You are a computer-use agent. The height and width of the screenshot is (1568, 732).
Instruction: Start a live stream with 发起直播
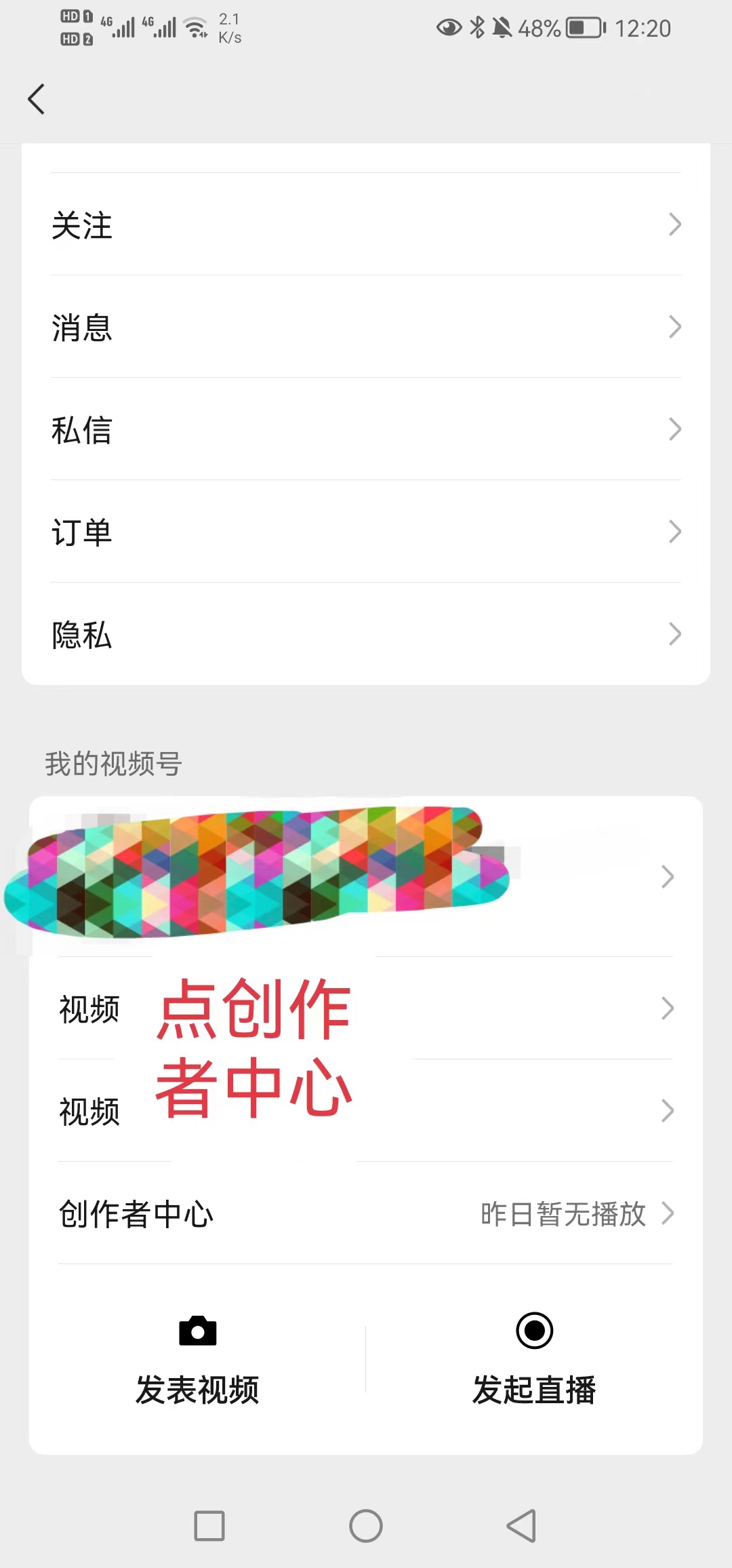pos(534,1360)
